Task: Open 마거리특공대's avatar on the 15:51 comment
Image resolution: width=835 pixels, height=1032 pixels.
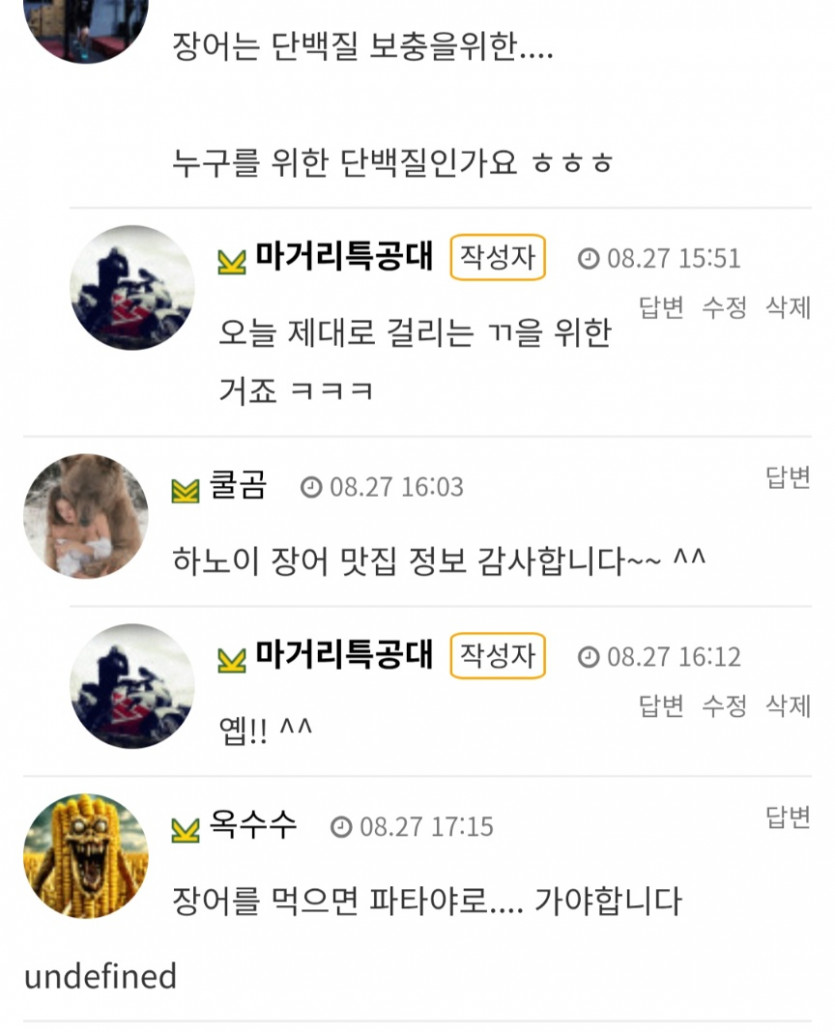Action: click(132, 288)
